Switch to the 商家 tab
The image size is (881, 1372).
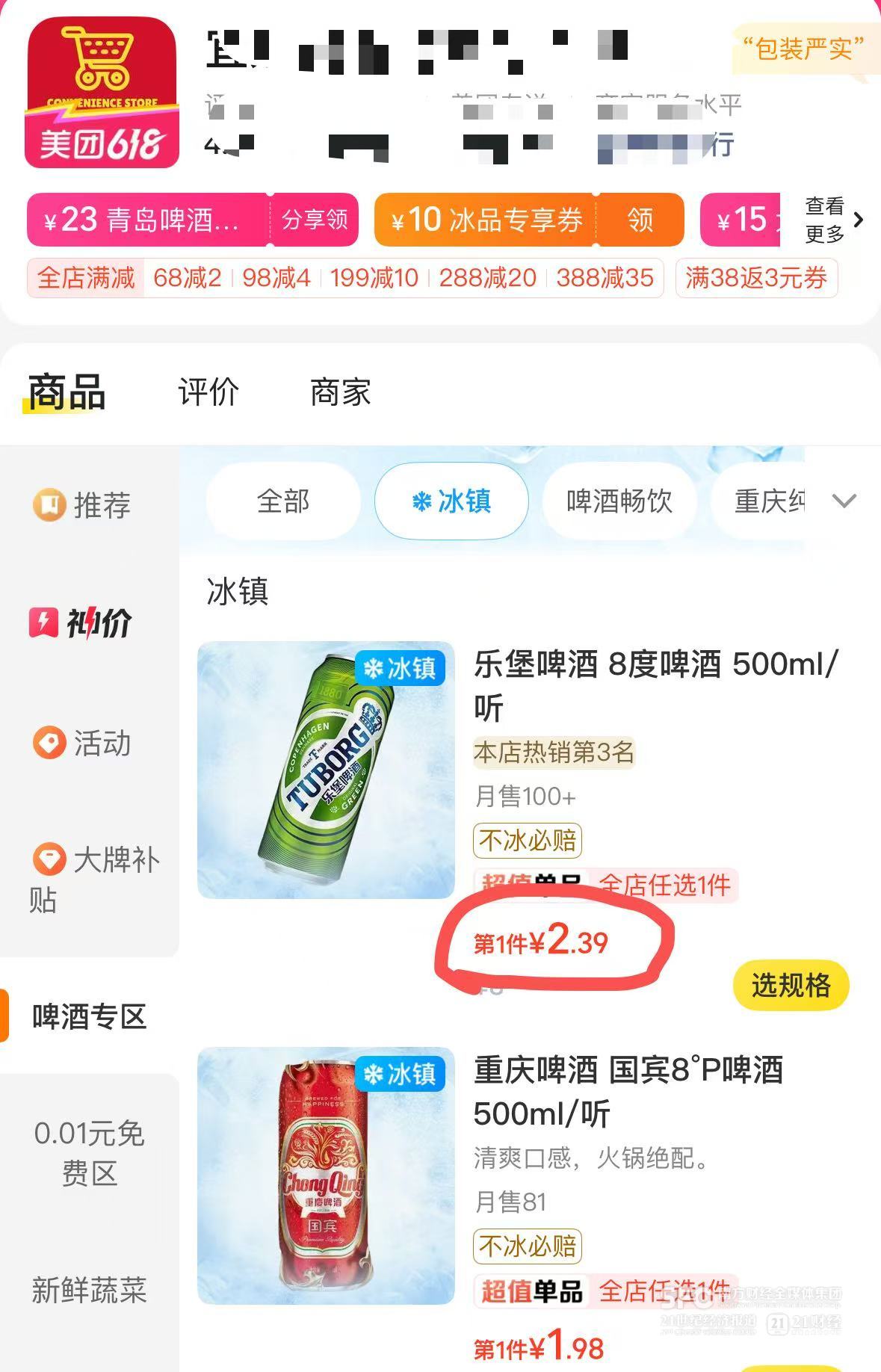[341, 392]
